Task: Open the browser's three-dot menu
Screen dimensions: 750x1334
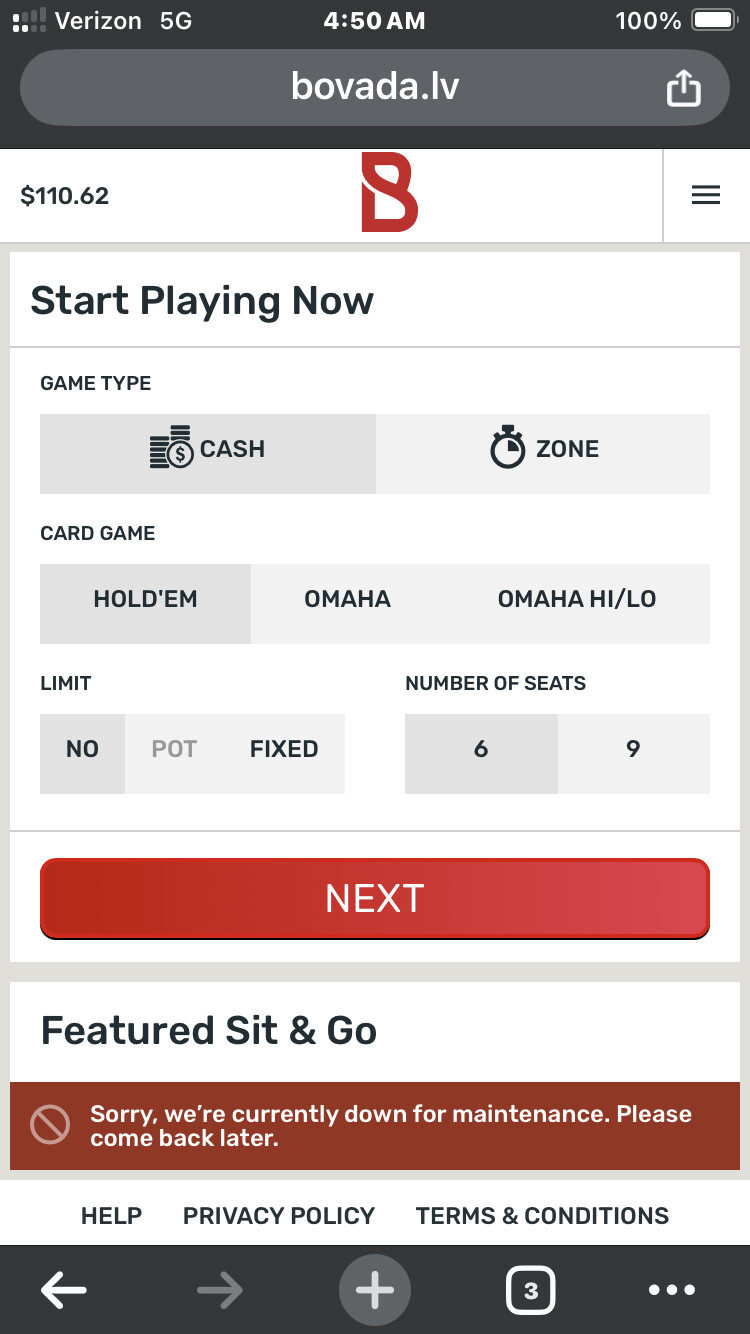Action: click(671, 1291)
